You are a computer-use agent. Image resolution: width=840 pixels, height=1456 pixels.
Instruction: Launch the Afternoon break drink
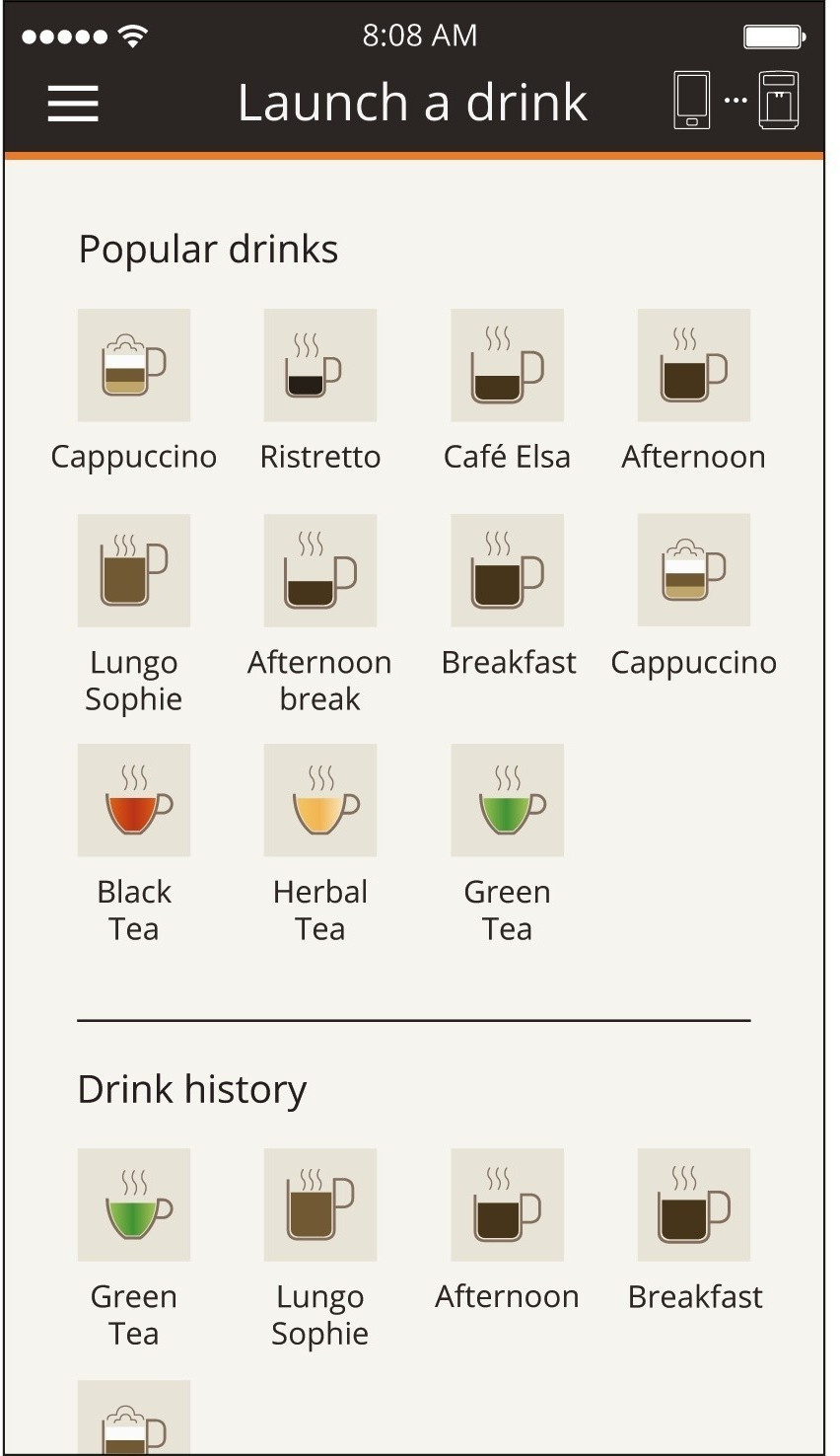319,570
